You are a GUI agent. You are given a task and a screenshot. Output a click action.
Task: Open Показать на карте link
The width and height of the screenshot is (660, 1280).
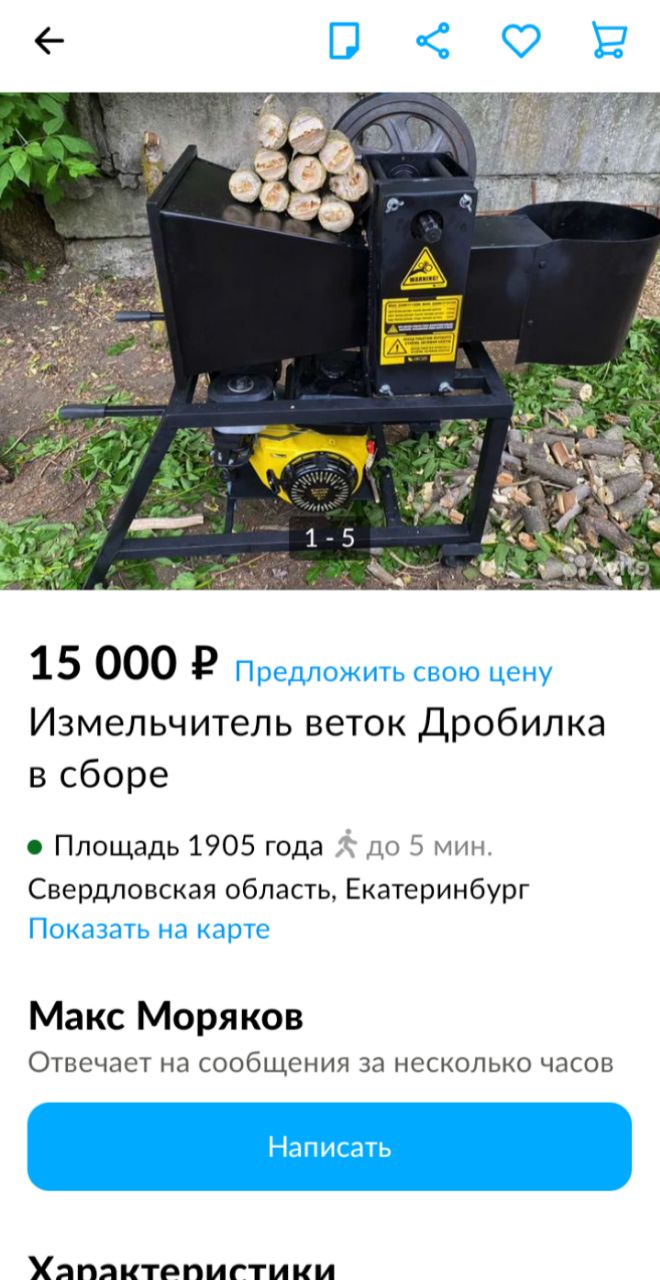coord(149,929)
